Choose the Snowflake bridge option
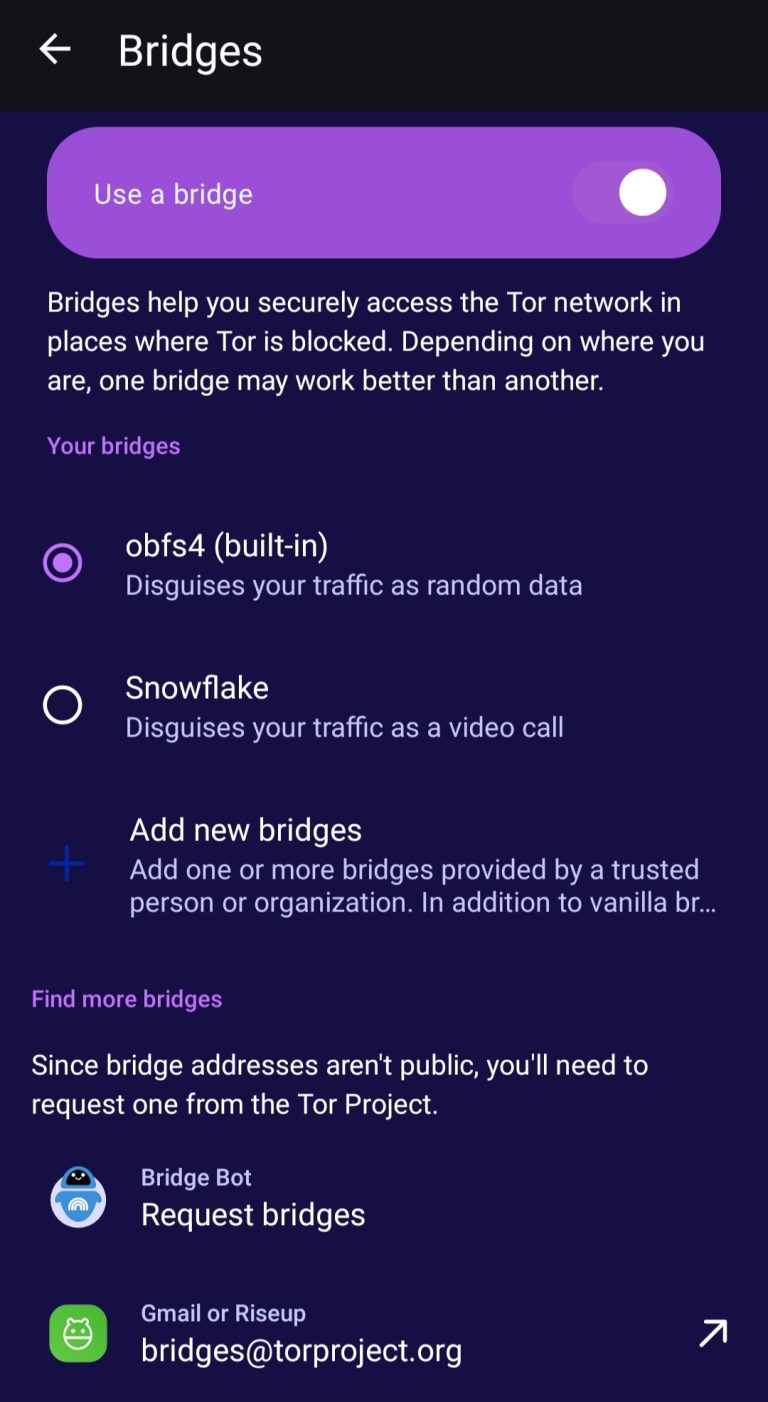Image resolution: width=768 pixels, height=1402 pixels. [62, 705]
